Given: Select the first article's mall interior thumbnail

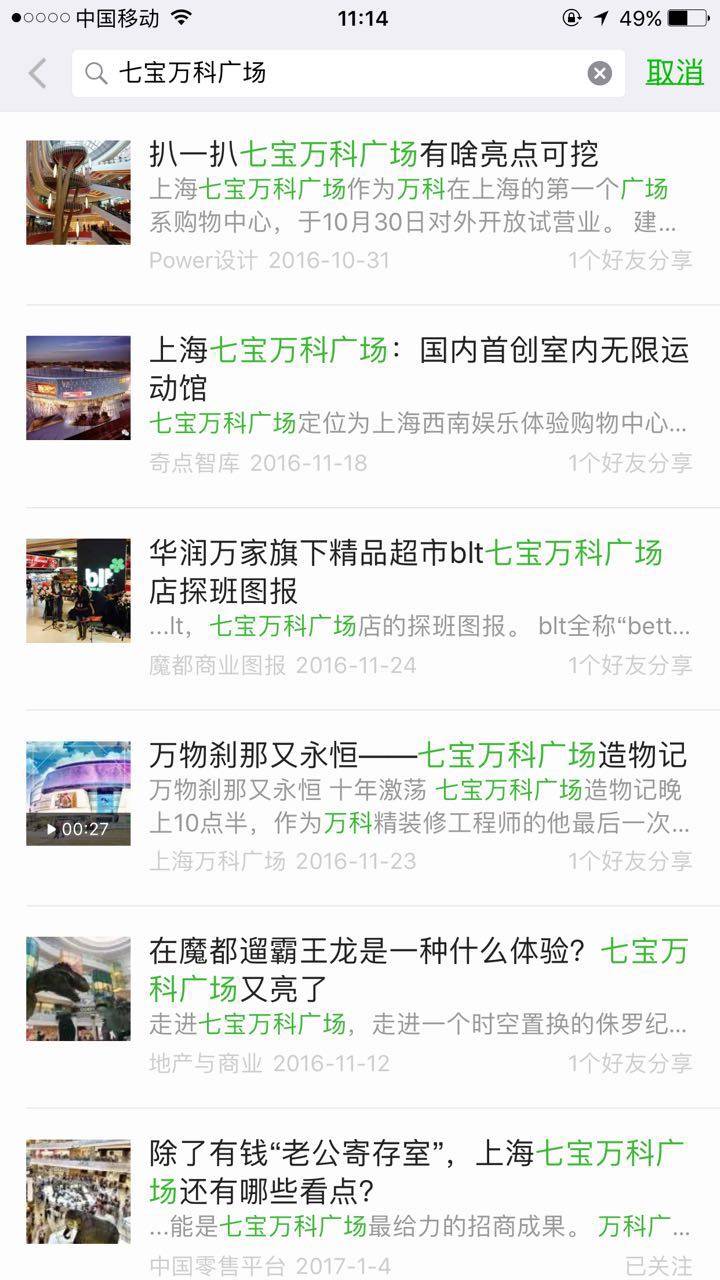Looking at the screenshot, I should 77,190.
